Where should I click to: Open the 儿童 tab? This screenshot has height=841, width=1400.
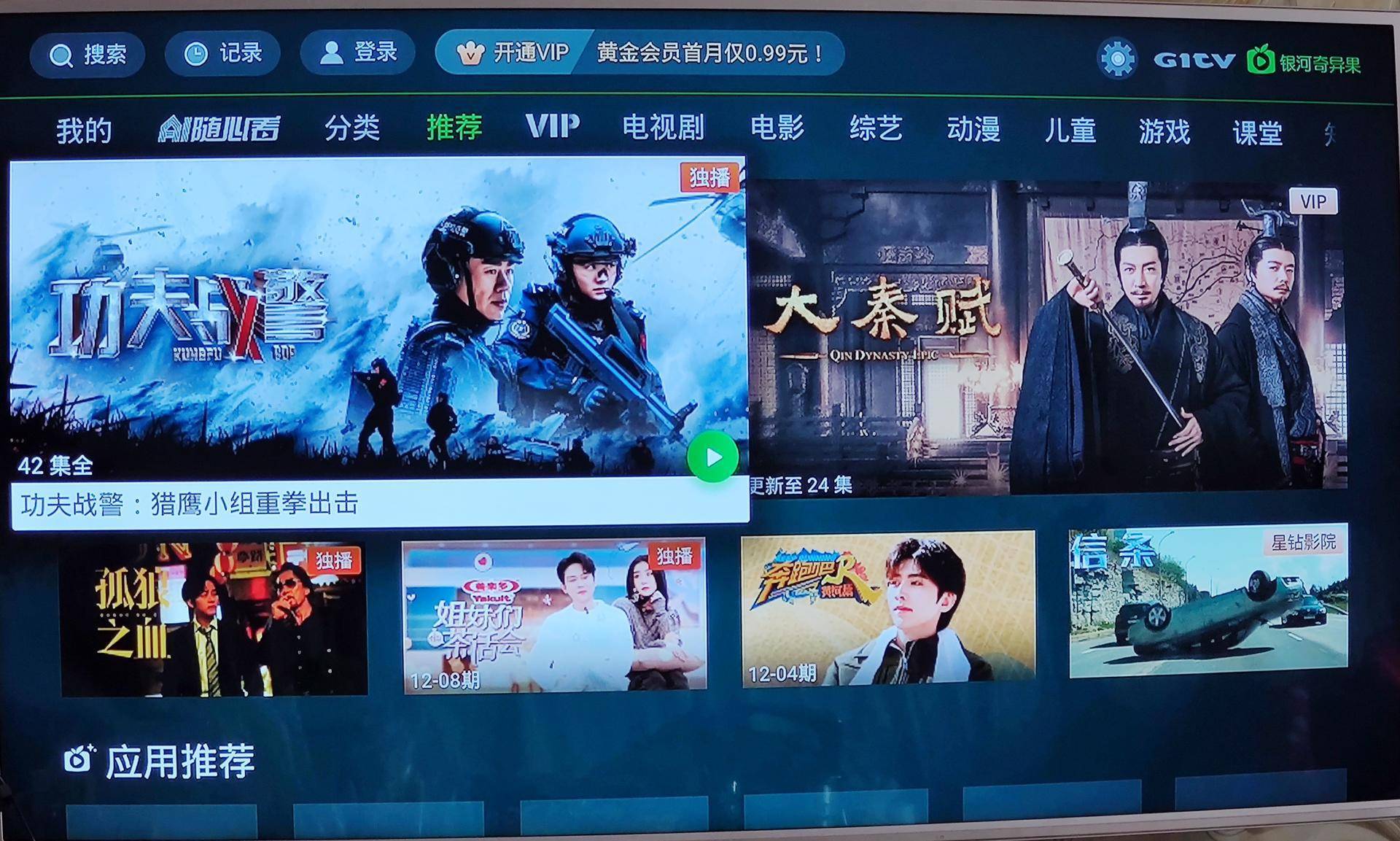click(1070, 131)
